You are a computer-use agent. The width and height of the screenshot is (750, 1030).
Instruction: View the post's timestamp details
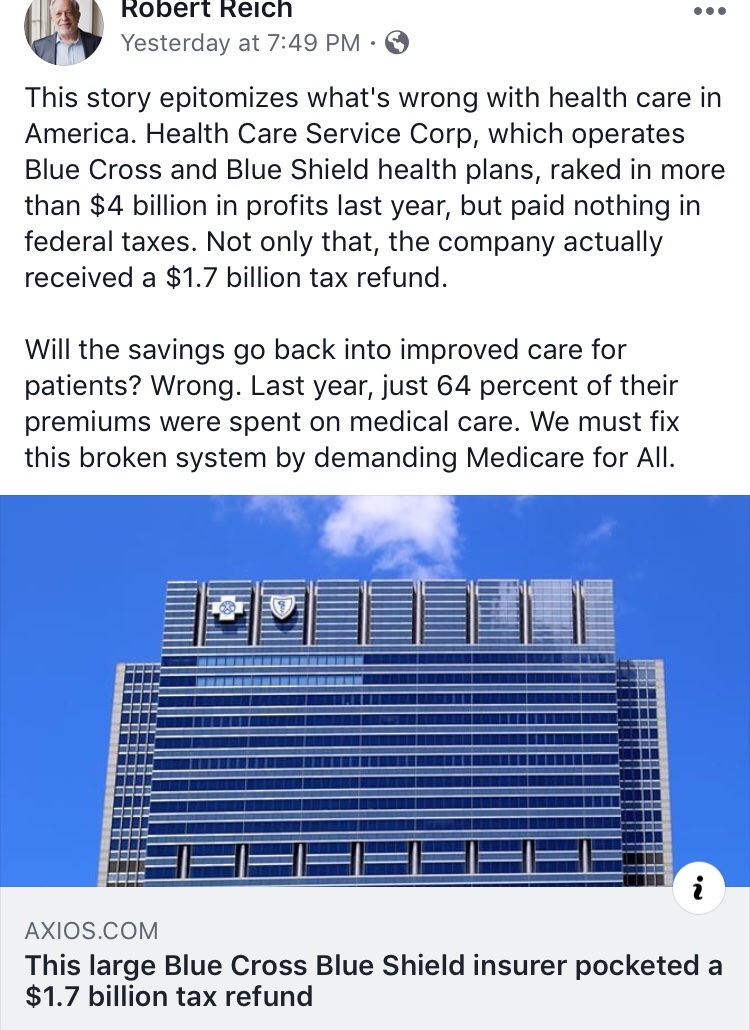pos(240,43)
